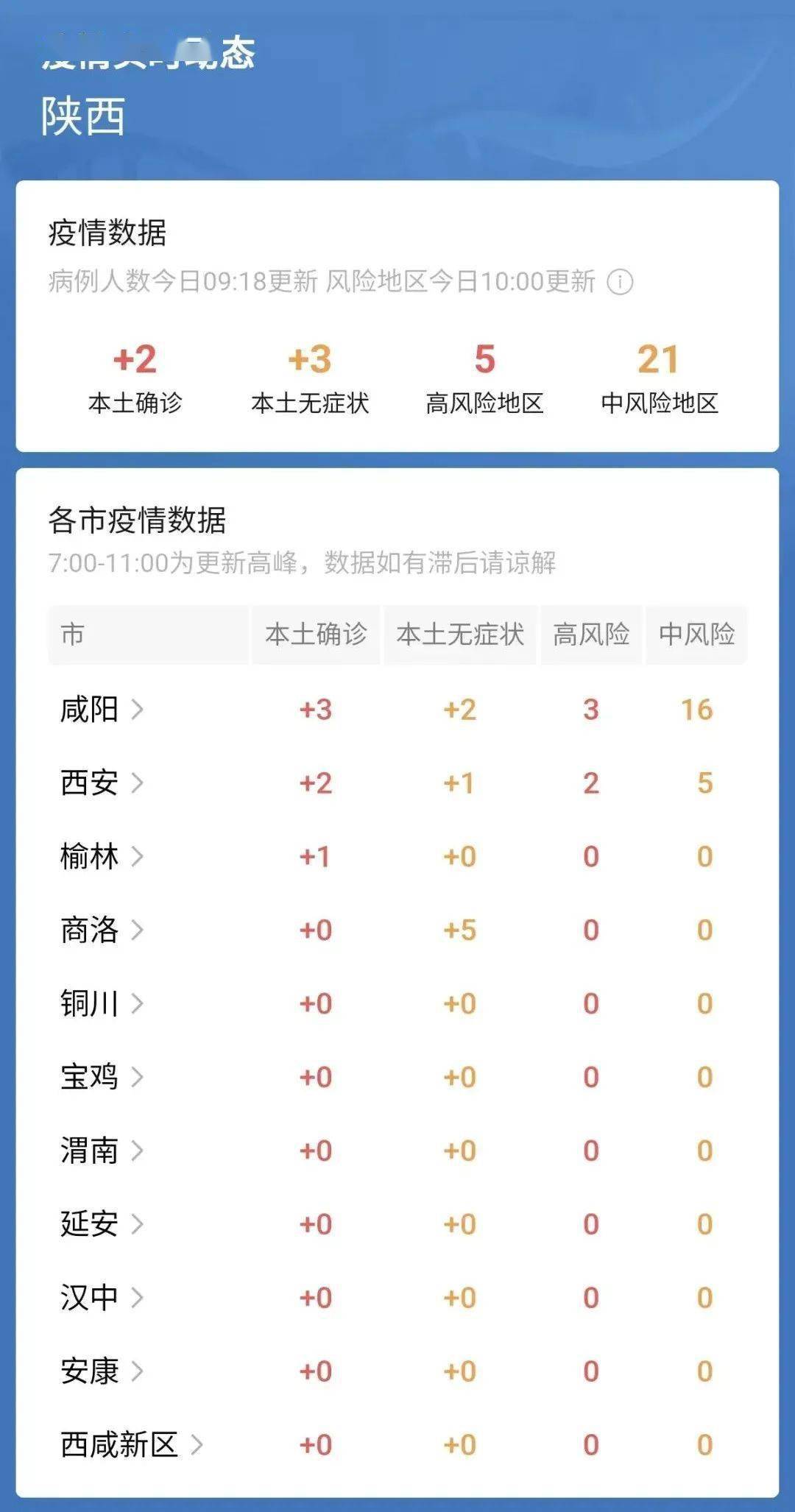This screenshot has height=1512, width=795.
Task: Open 西安 city epidemic details
Action: (102, 783)
